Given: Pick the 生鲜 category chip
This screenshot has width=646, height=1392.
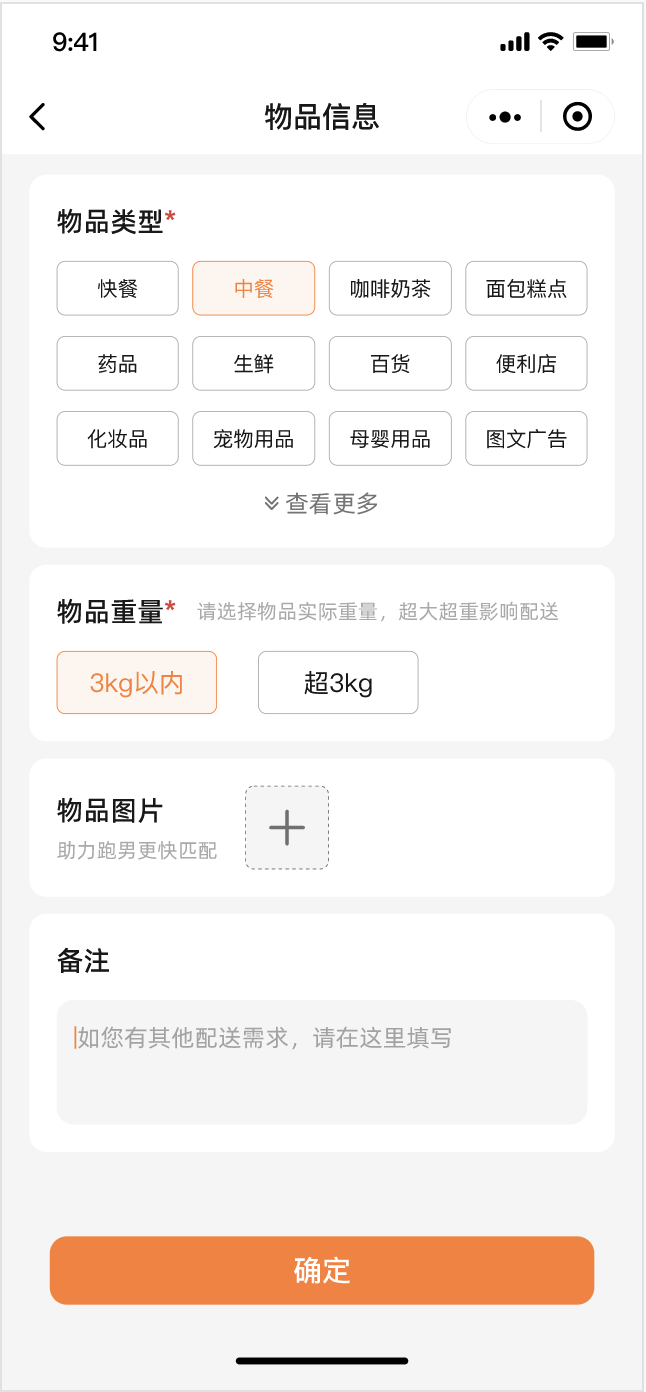Looking at the screenshot, I should [x=254, y=364].
